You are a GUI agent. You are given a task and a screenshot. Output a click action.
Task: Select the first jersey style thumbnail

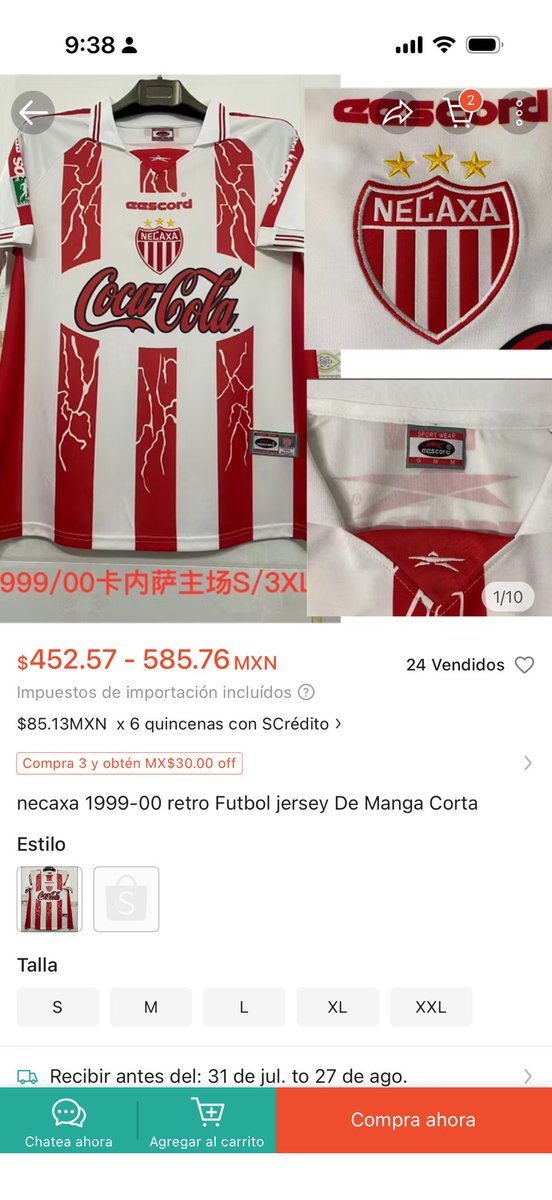click(x=49, y=899)
